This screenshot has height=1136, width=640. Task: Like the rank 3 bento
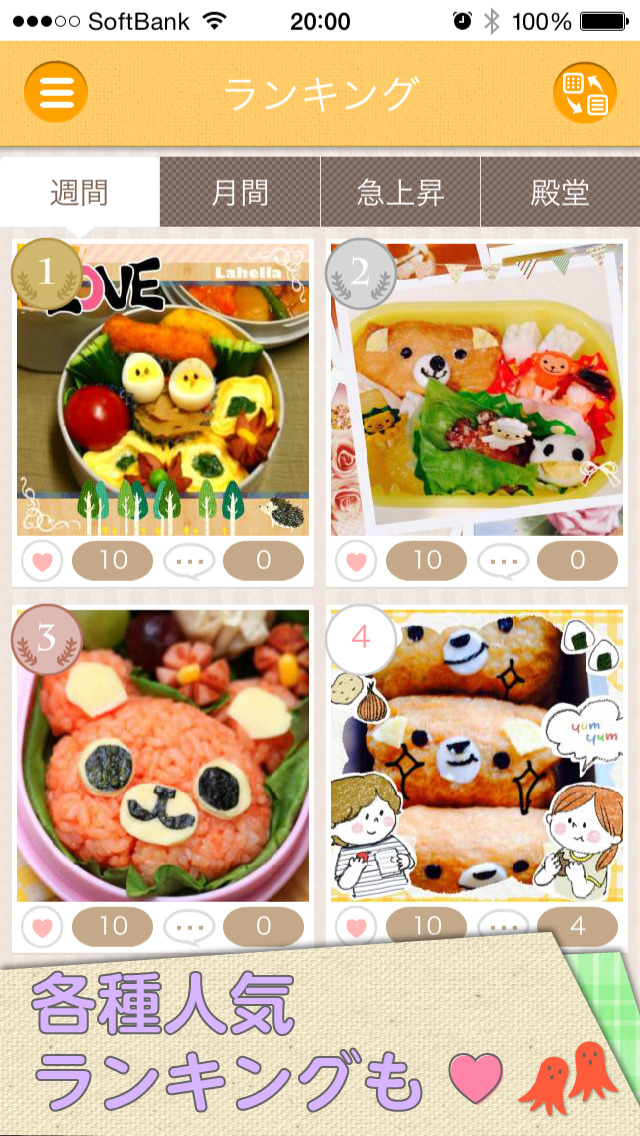[42, 926]
